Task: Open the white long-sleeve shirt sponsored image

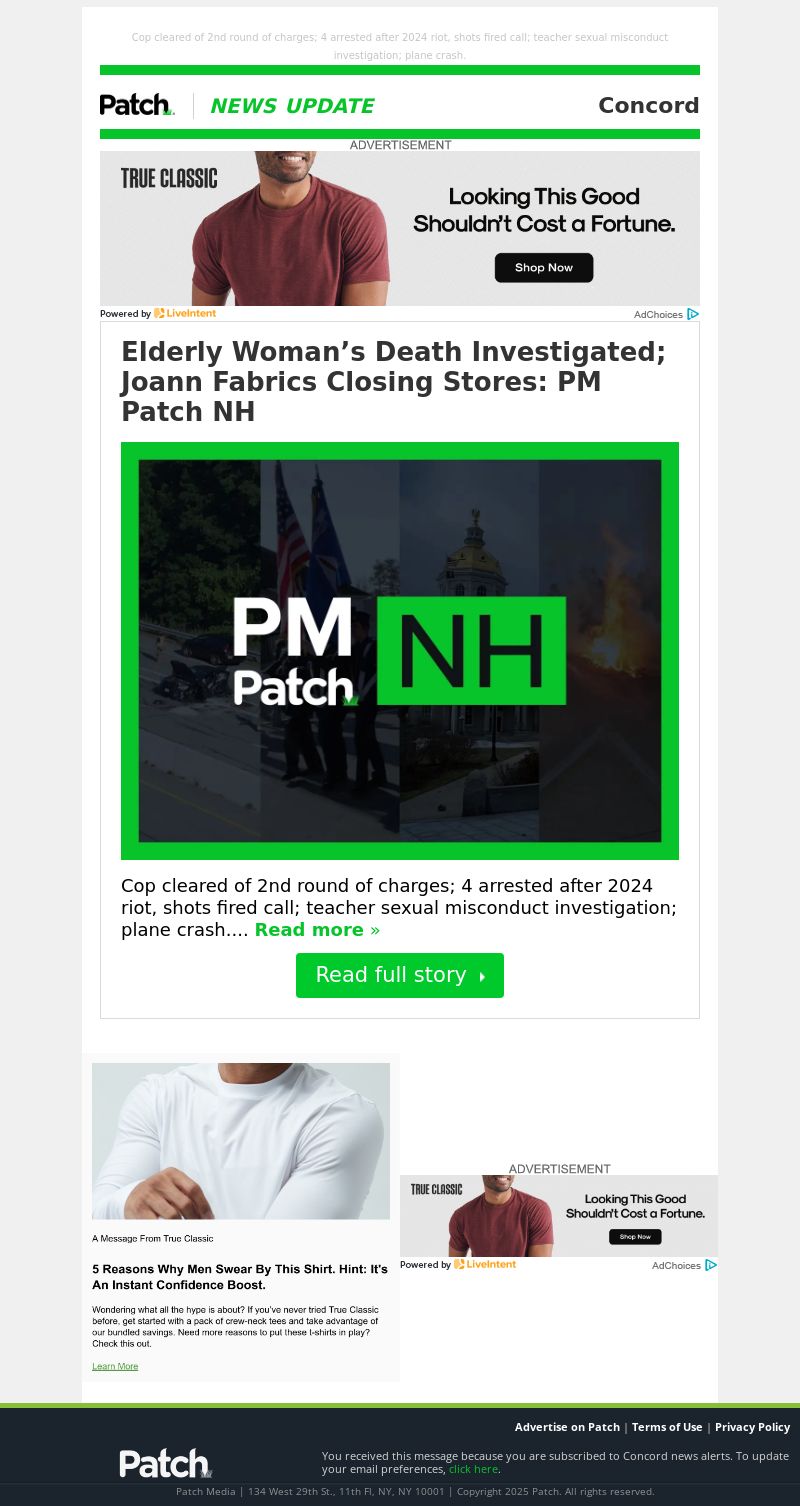Action: pyautogui.click(x=241, y=1141)
